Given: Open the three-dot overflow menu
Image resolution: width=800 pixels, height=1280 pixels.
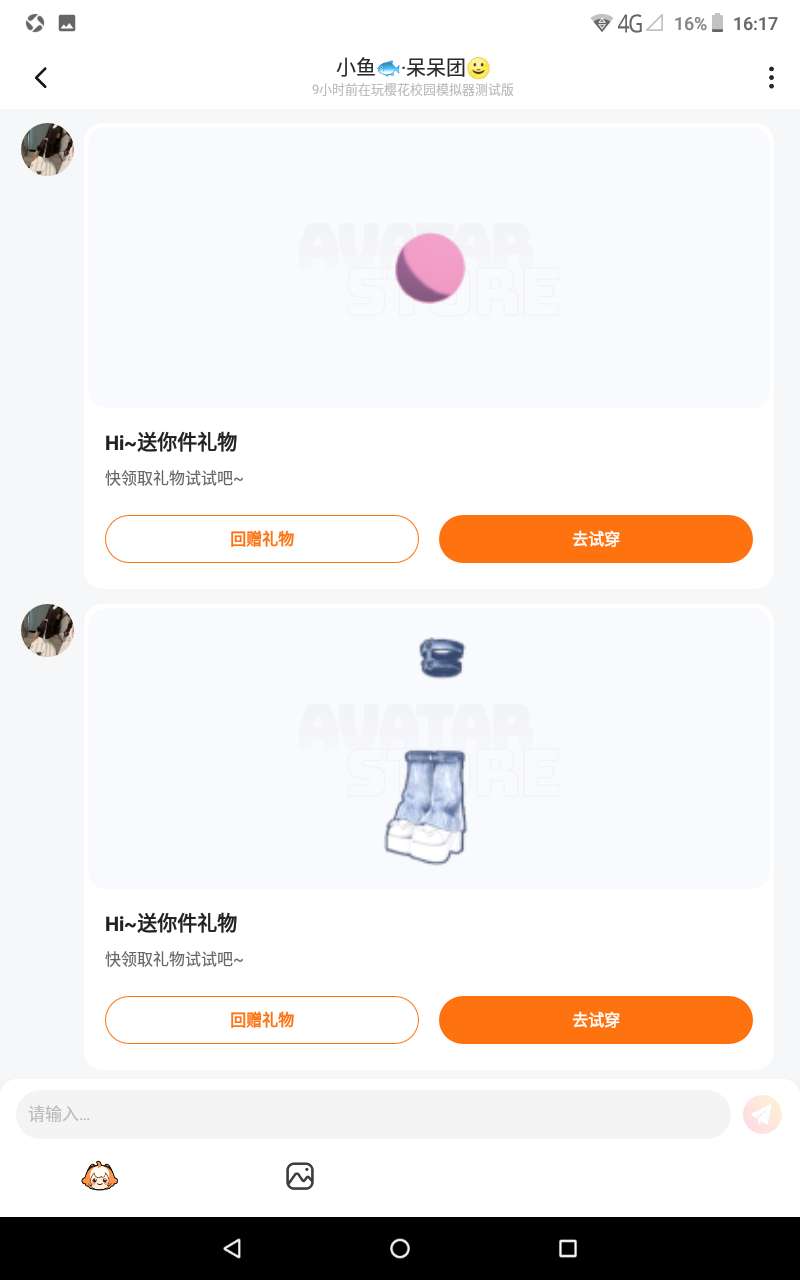Looking at the screenshot, I should coord(770,78).
